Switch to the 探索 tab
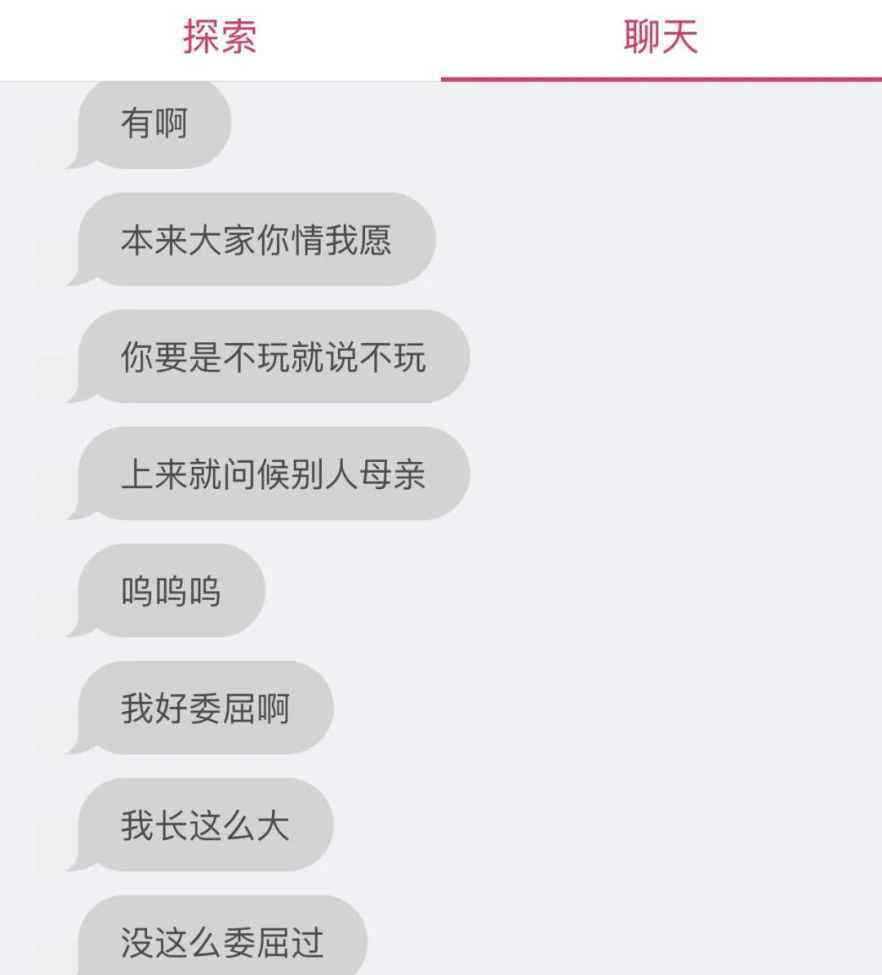Screen dimensions: 882x975 [220, 38]
